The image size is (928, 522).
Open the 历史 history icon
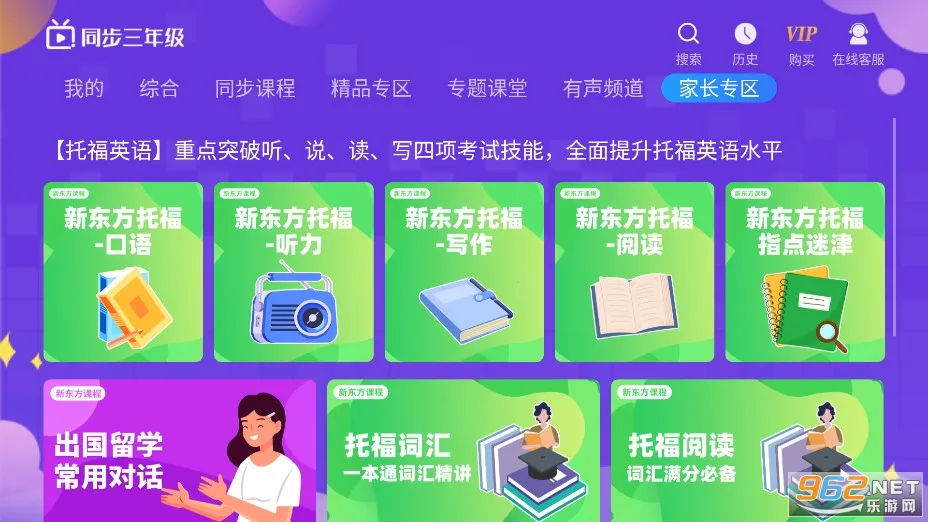coord(745,43)
